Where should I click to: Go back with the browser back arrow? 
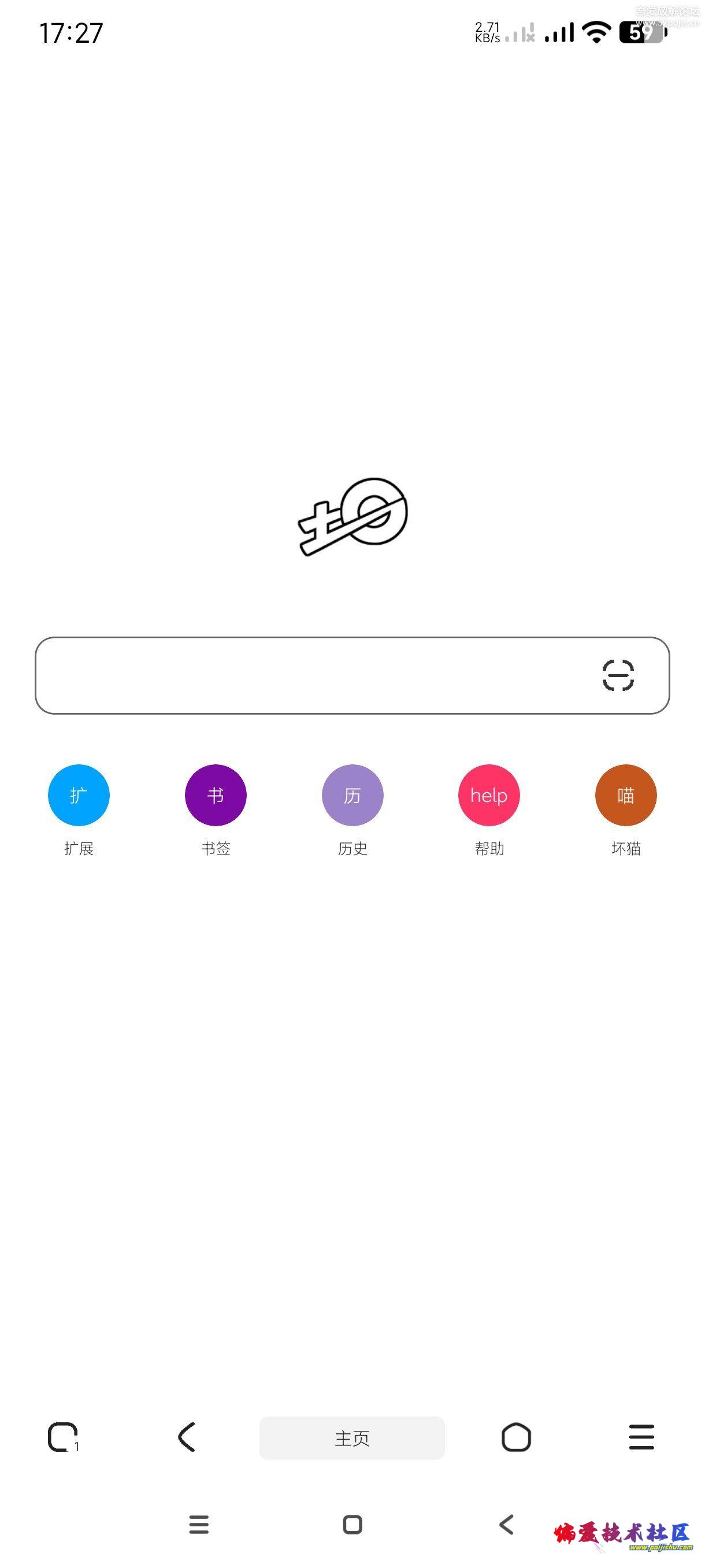point(187,1438)
